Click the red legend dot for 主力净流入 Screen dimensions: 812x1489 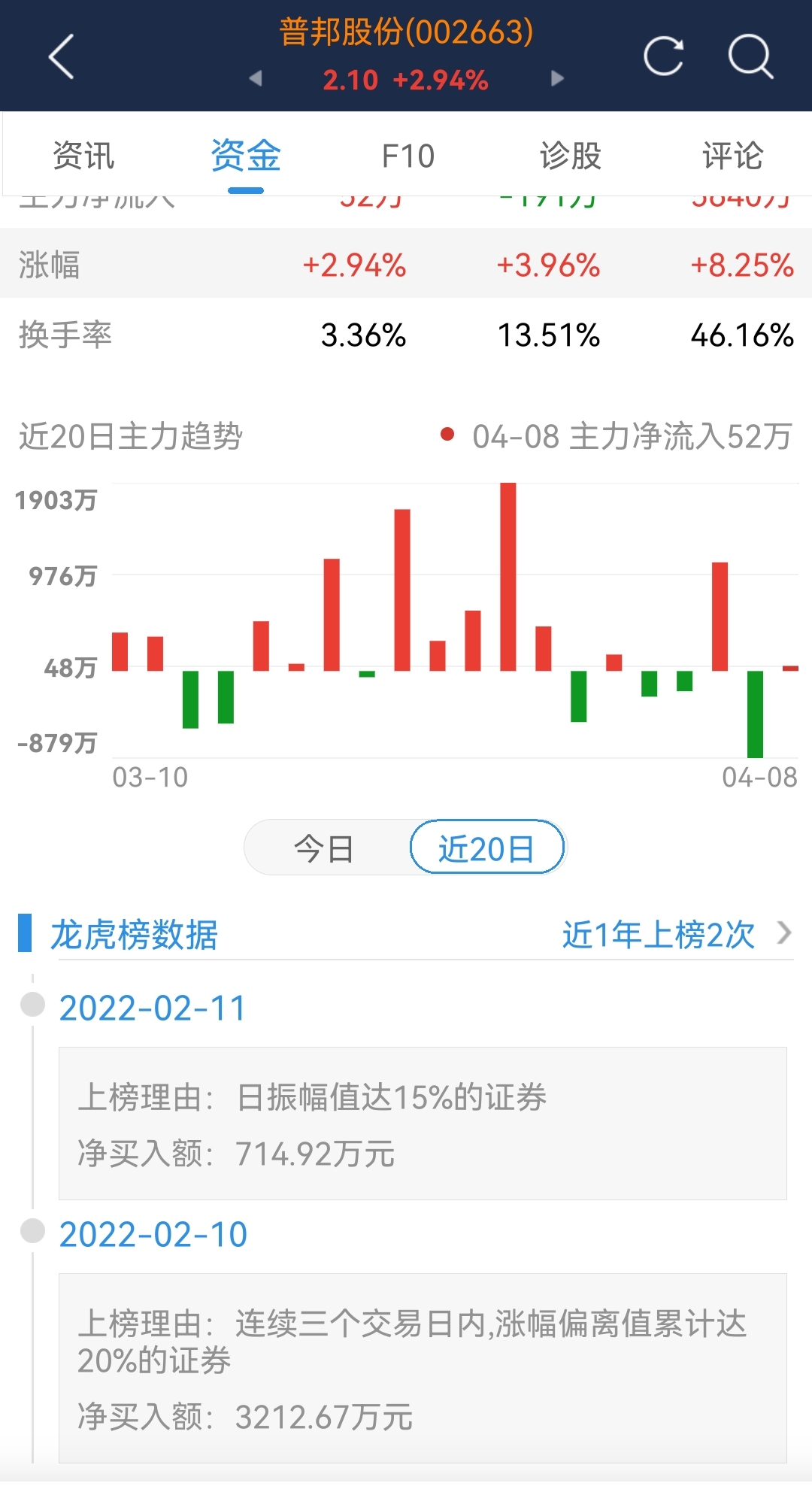tap(447, 435)
